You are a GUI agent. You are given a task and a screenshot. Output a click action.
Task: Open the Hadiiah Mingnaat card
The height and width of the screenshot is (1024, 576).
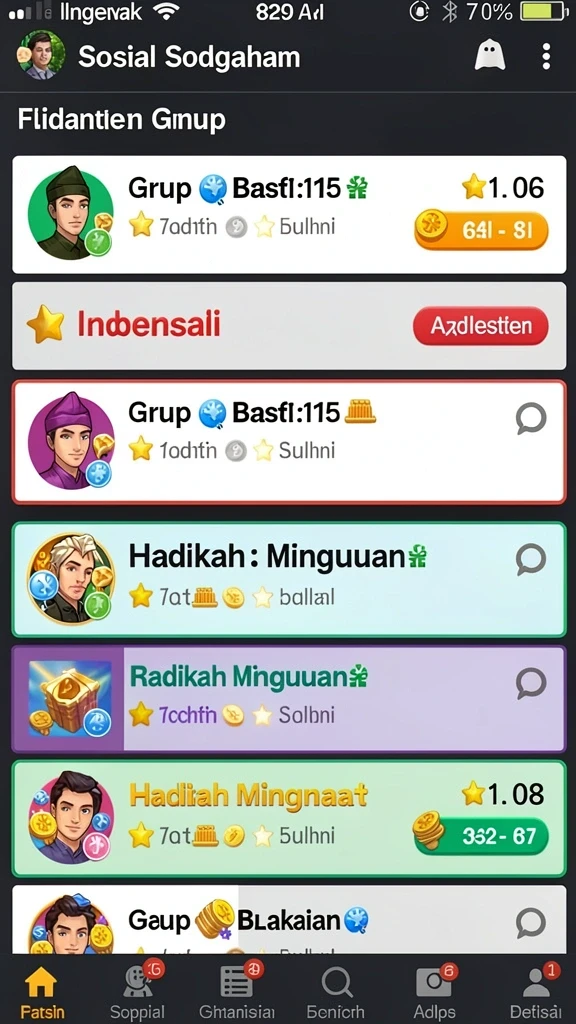point(289,818)
